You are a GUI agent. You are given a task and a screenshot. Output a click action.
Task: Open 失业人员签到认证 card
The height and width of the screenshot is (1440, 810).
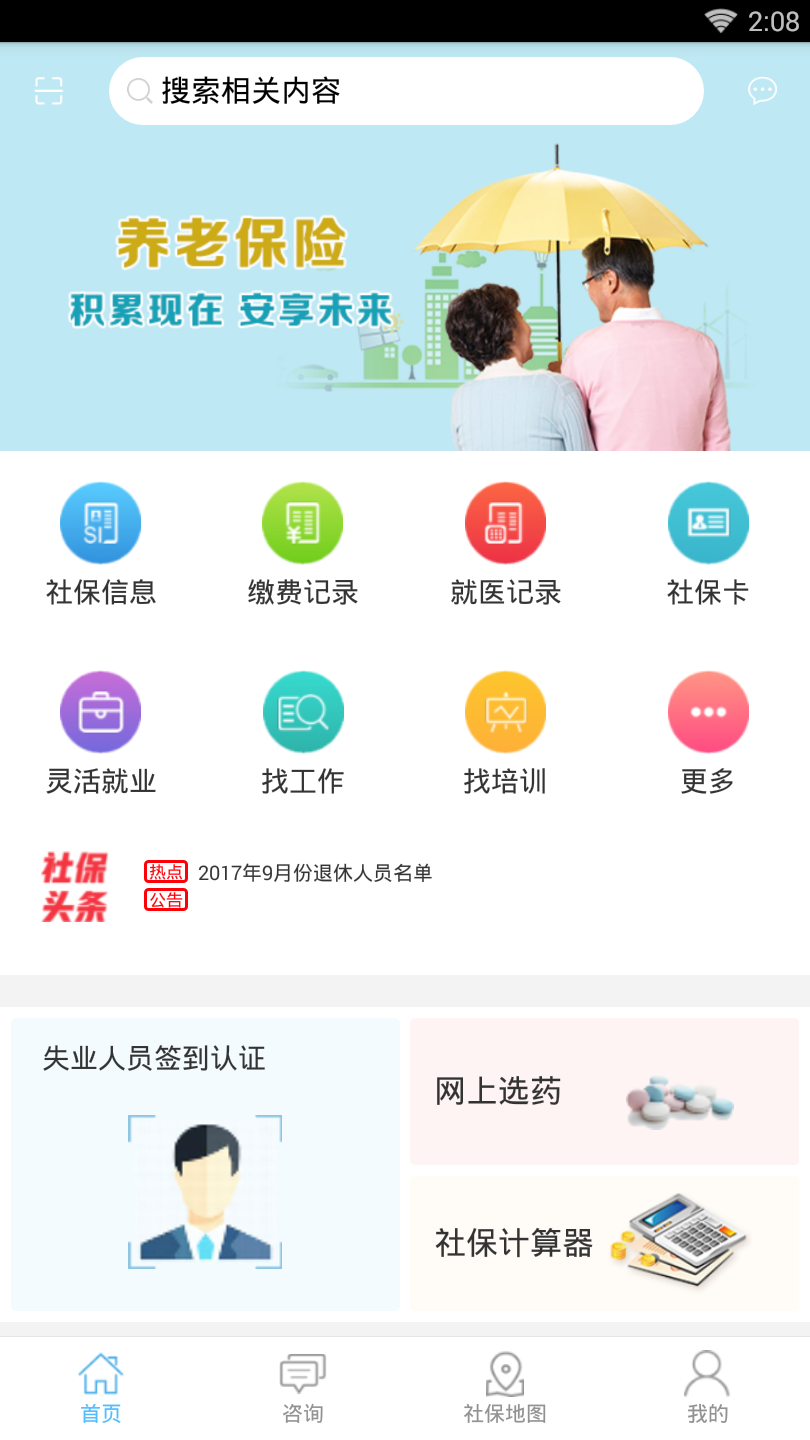click(x=205, y=1164)
